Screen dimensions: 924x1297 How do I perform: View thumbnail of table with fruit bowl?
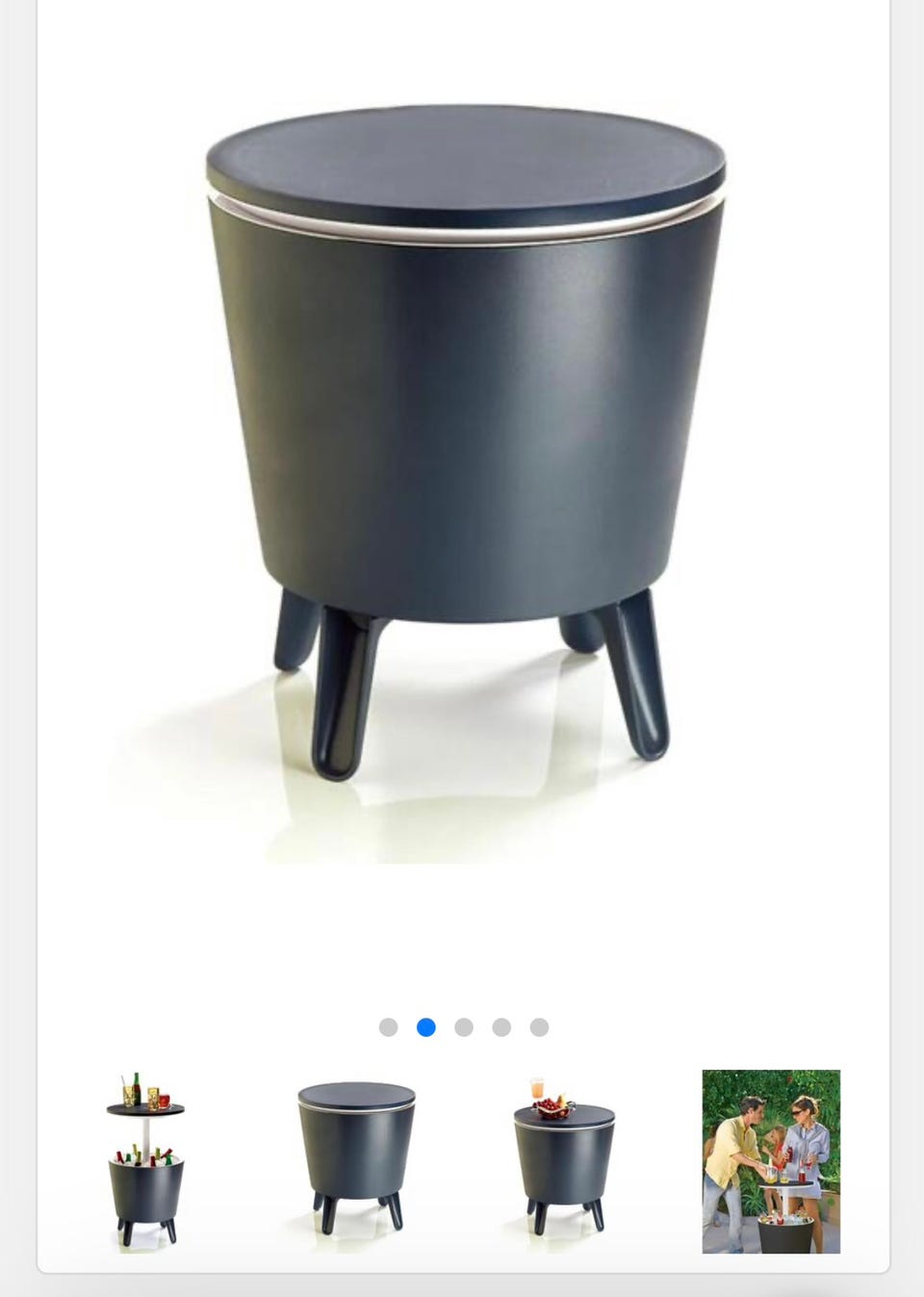(564, 1160)
